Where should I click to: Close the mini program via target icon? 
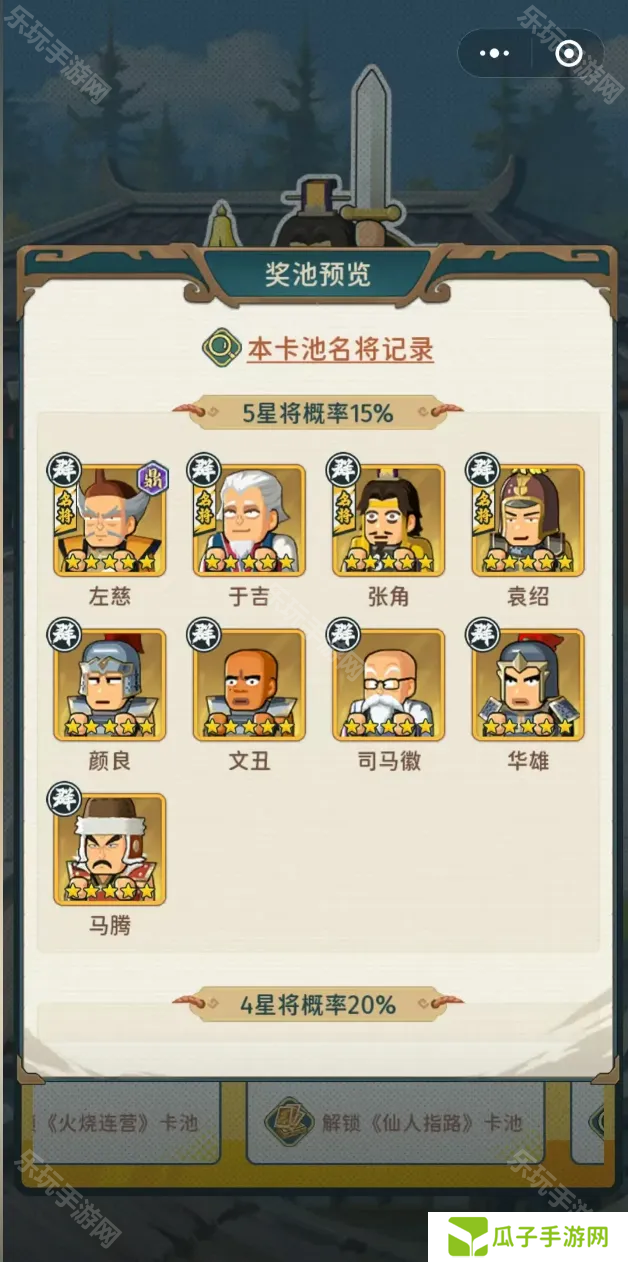point(568,54)
